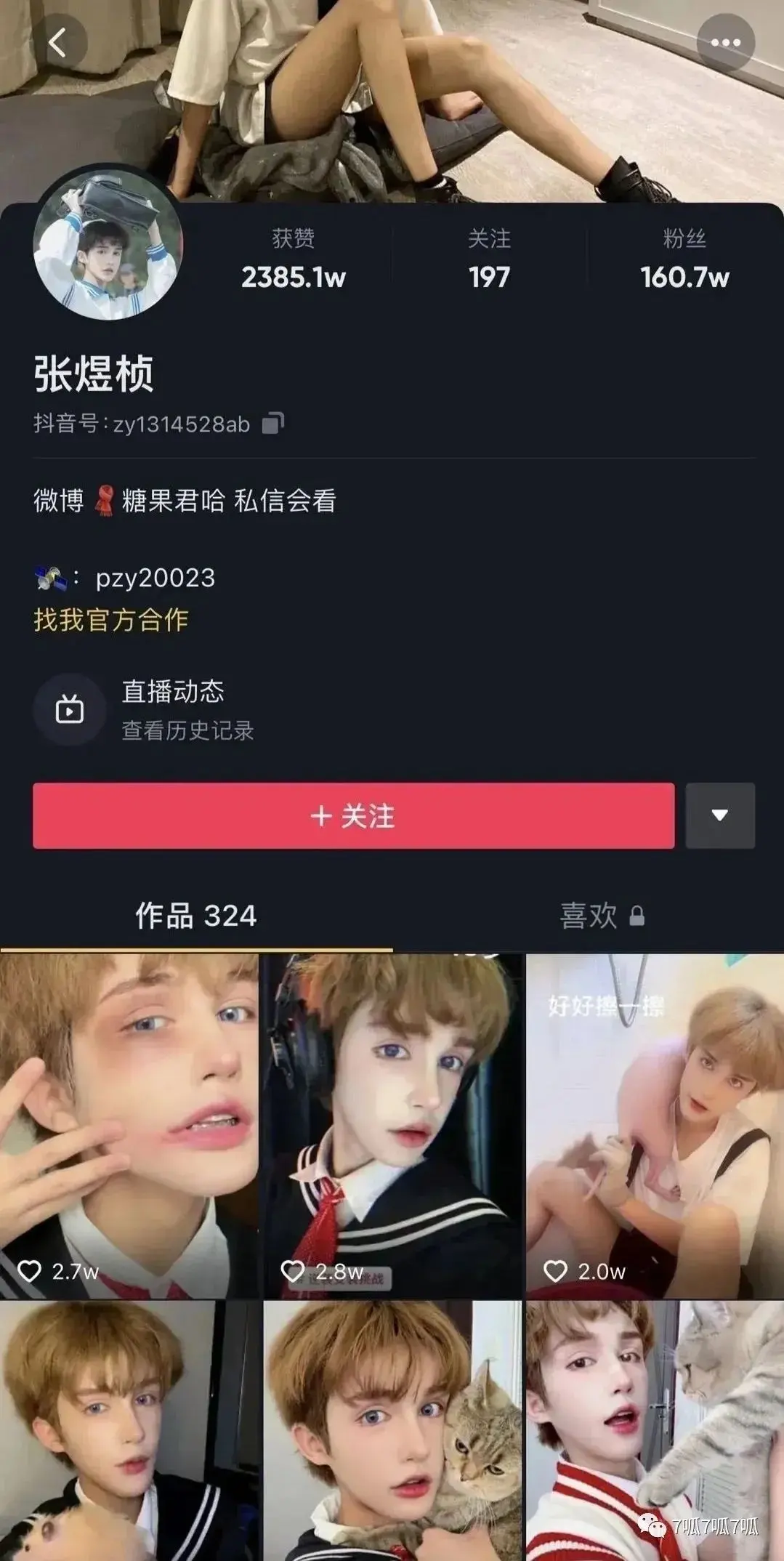
Task: Play the 好好擦一擦 video with 2.0w likes
Action: [x=655, y=1125]
